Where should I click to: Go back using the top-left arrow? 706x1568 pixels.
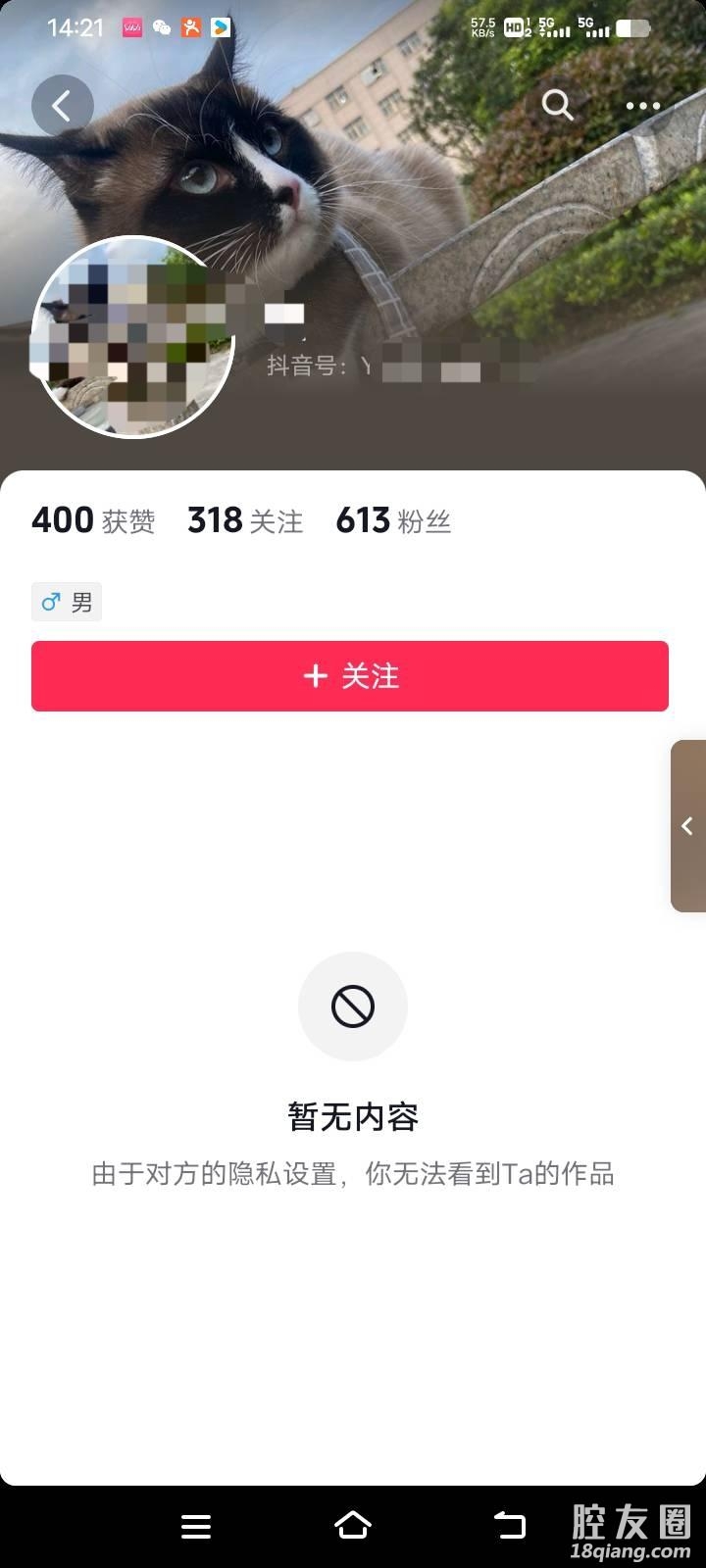62,106
